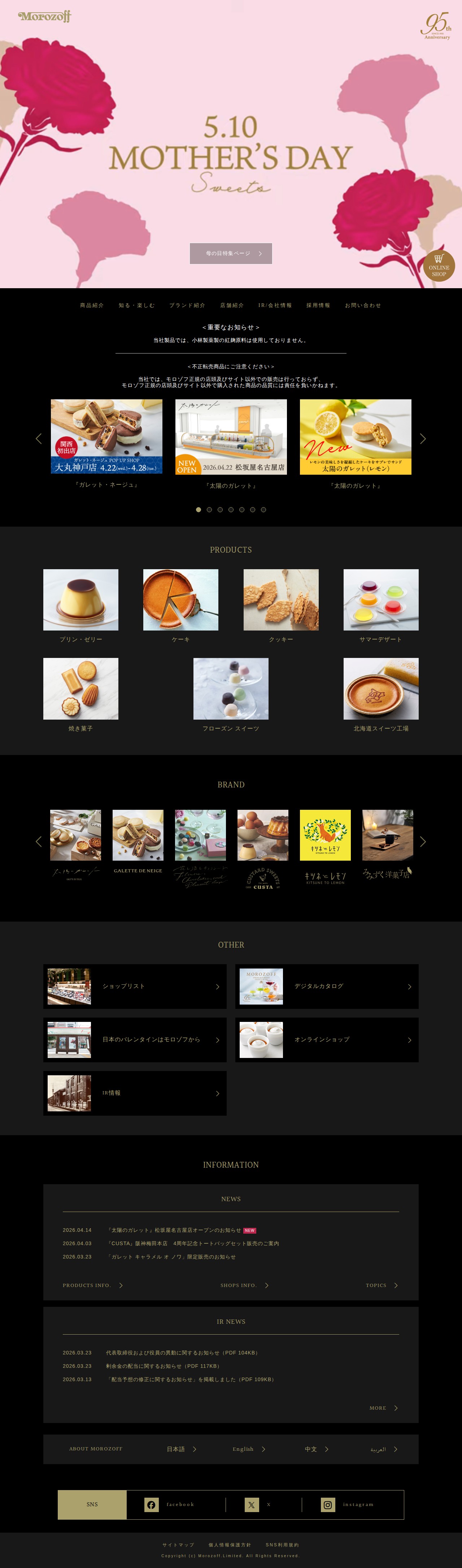
Task: Open ブランド紹介 in the navigation menu
Action: [x=187, y=306]
